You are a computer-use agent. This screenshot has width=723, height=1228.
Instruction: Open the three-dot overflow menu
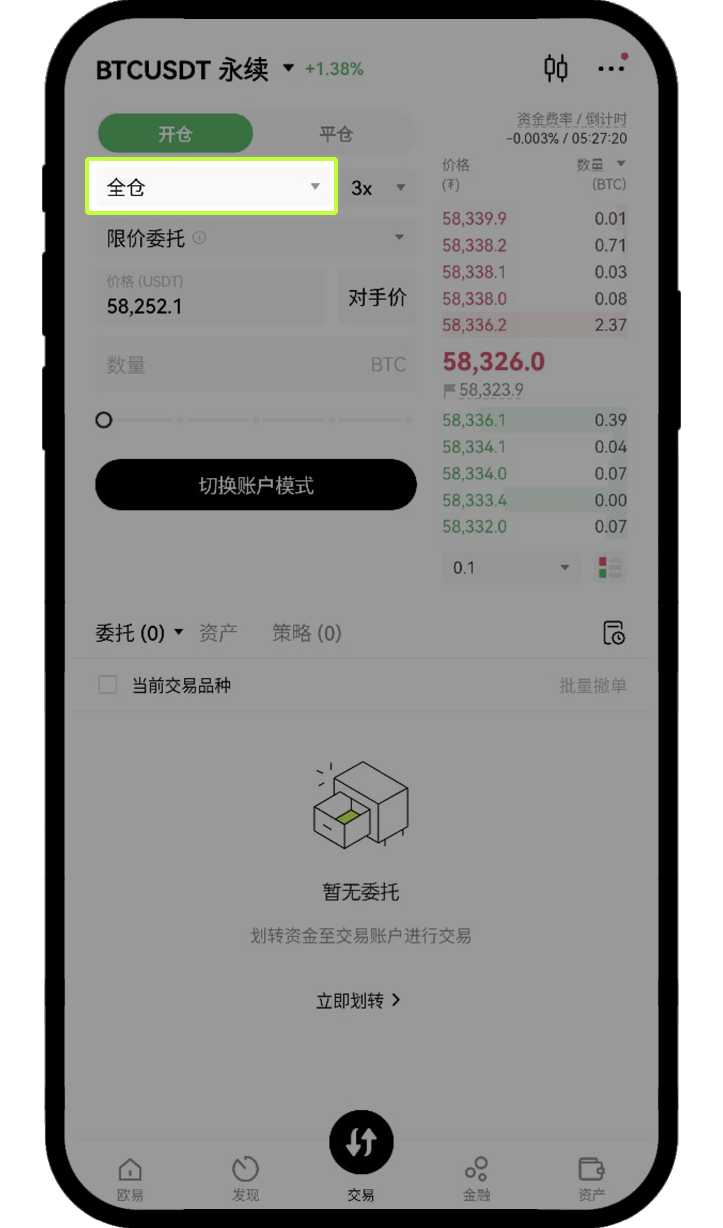coord(611,68)
